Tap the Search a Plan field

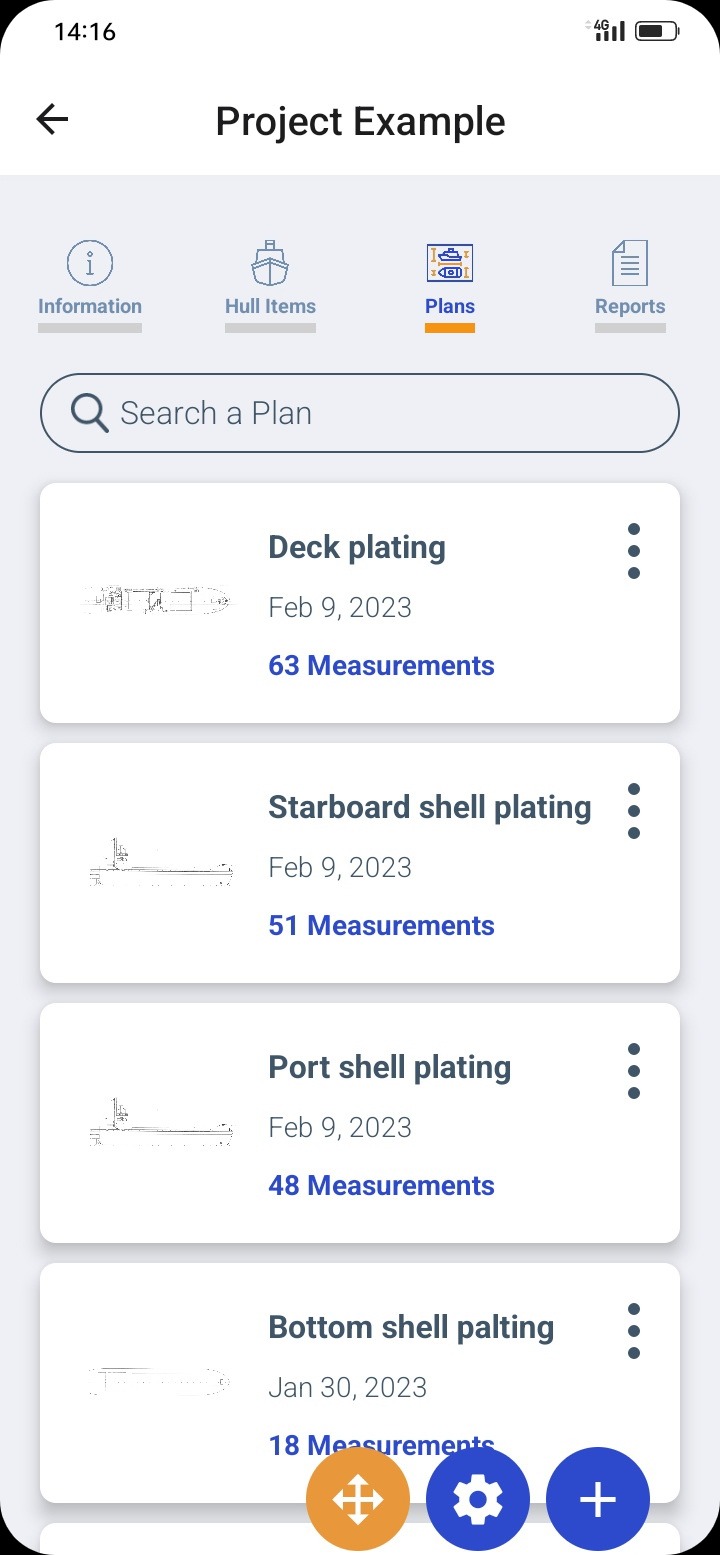point(360,413)
